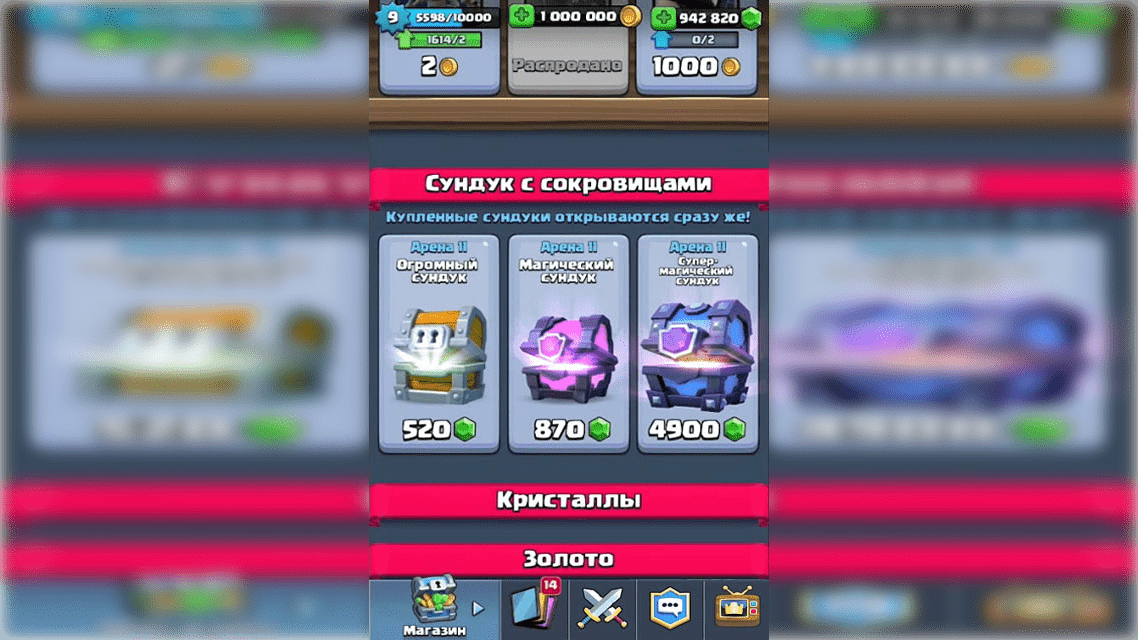Buy the card priced at 2 gold
This screenshot has height=640, width=1138.
pyautogui.click(x=439, y=66)
